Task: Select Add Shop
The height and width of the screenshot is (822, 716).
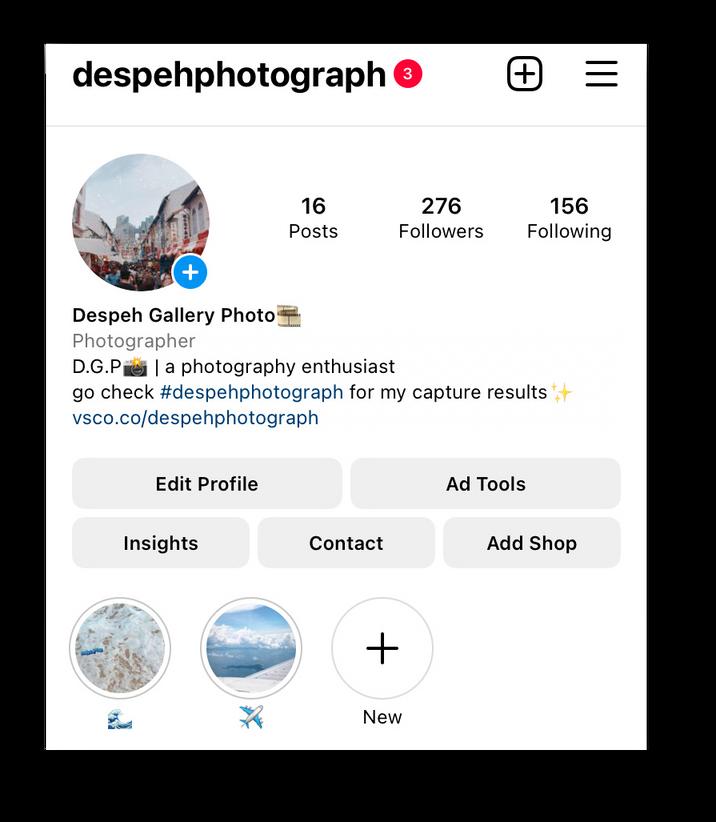Action: (531, 543)
